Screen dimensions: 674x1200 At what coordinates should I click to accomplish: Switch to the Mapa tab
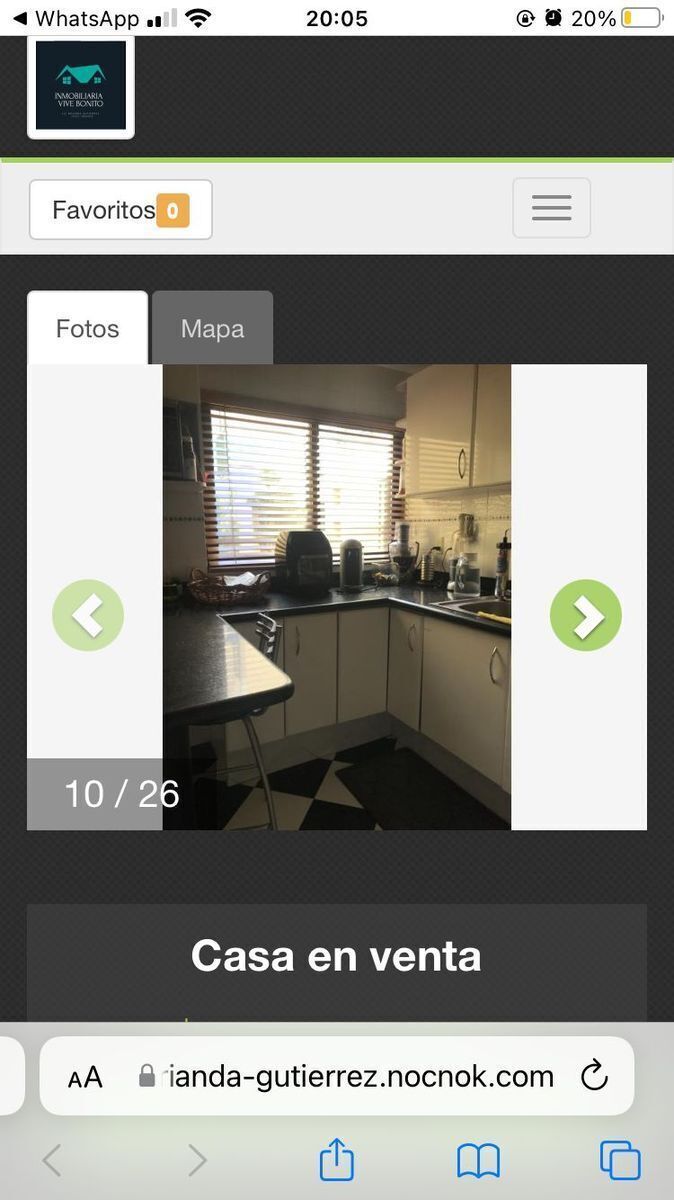pos(212,329)
